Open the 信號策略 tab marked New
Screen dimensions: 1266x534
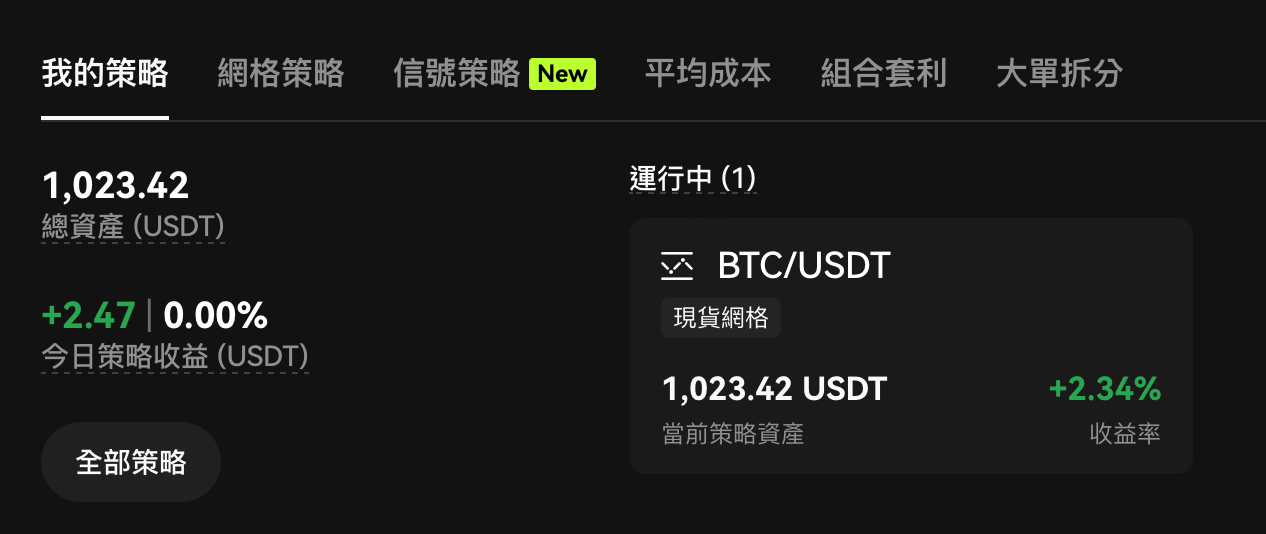(x=494, y=74)
